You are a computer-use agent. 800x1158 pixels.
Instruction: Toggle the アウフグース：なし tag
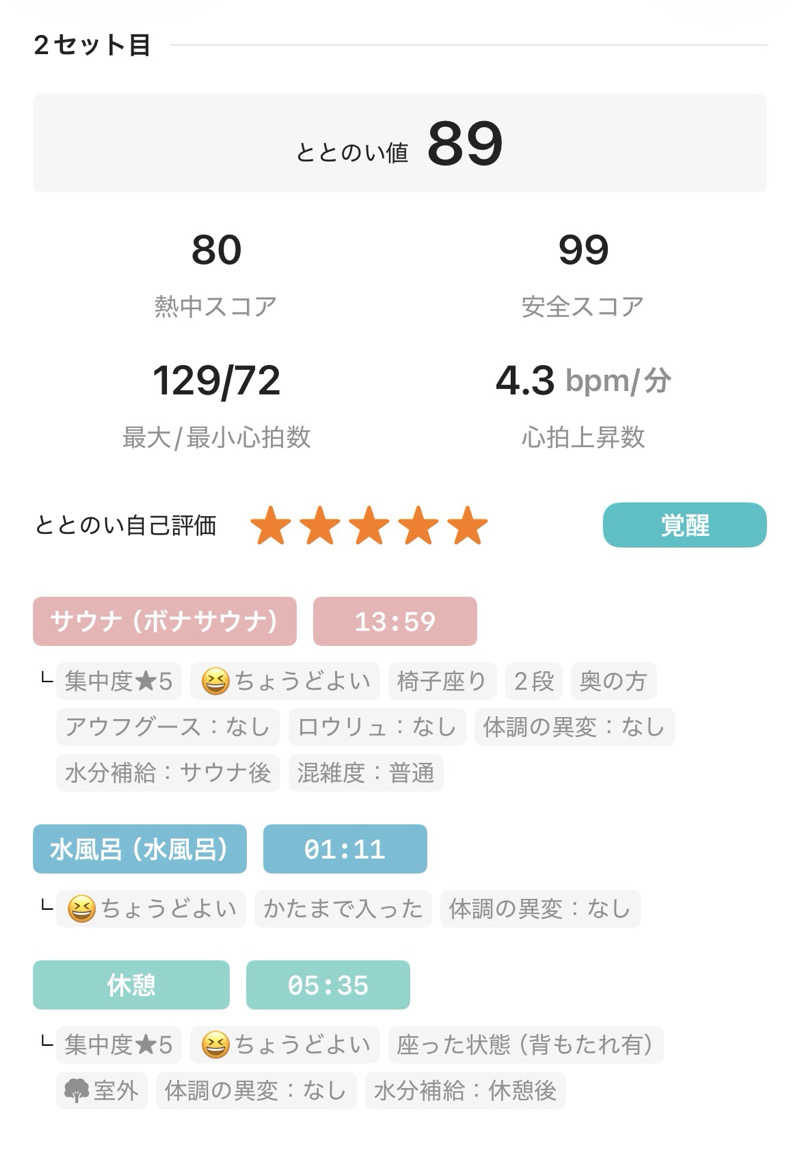tap(166, 727)
